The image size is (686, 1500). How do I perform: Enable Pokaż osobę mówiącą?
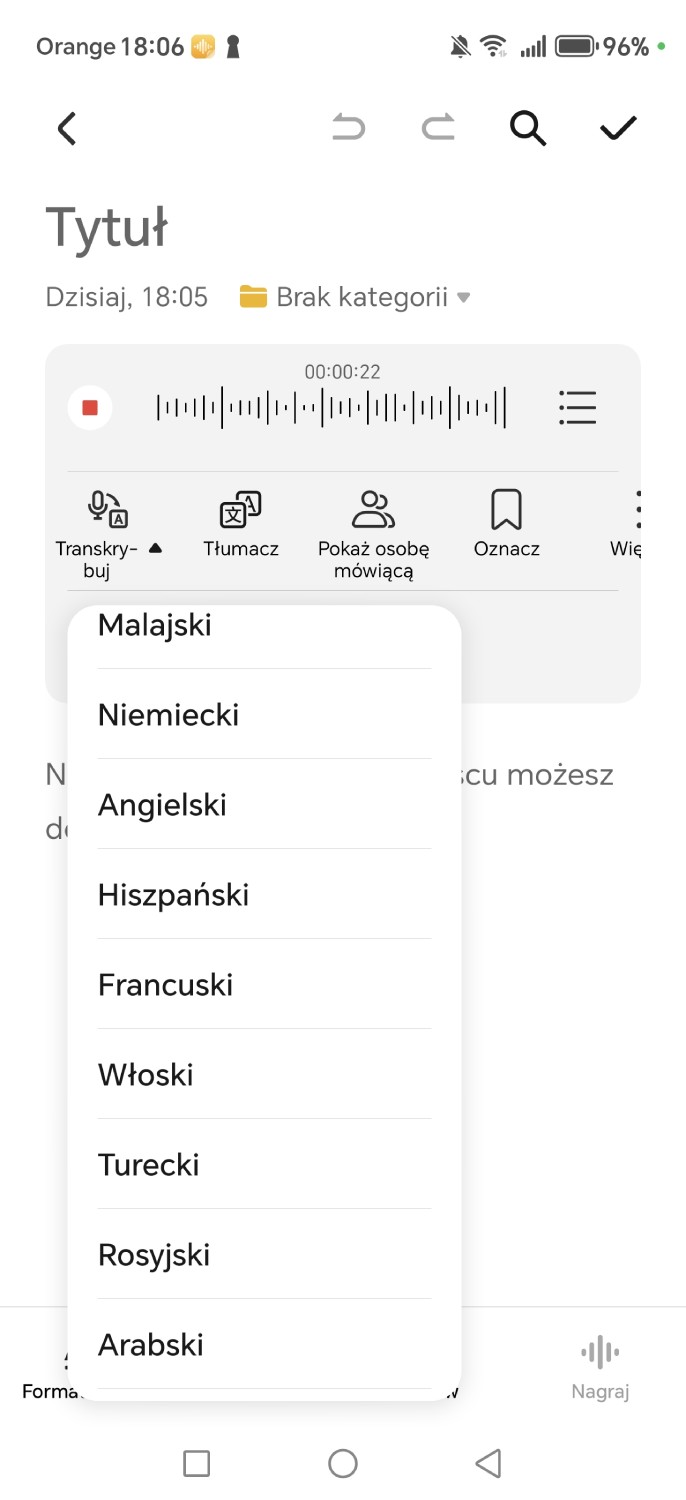(373, 535)
